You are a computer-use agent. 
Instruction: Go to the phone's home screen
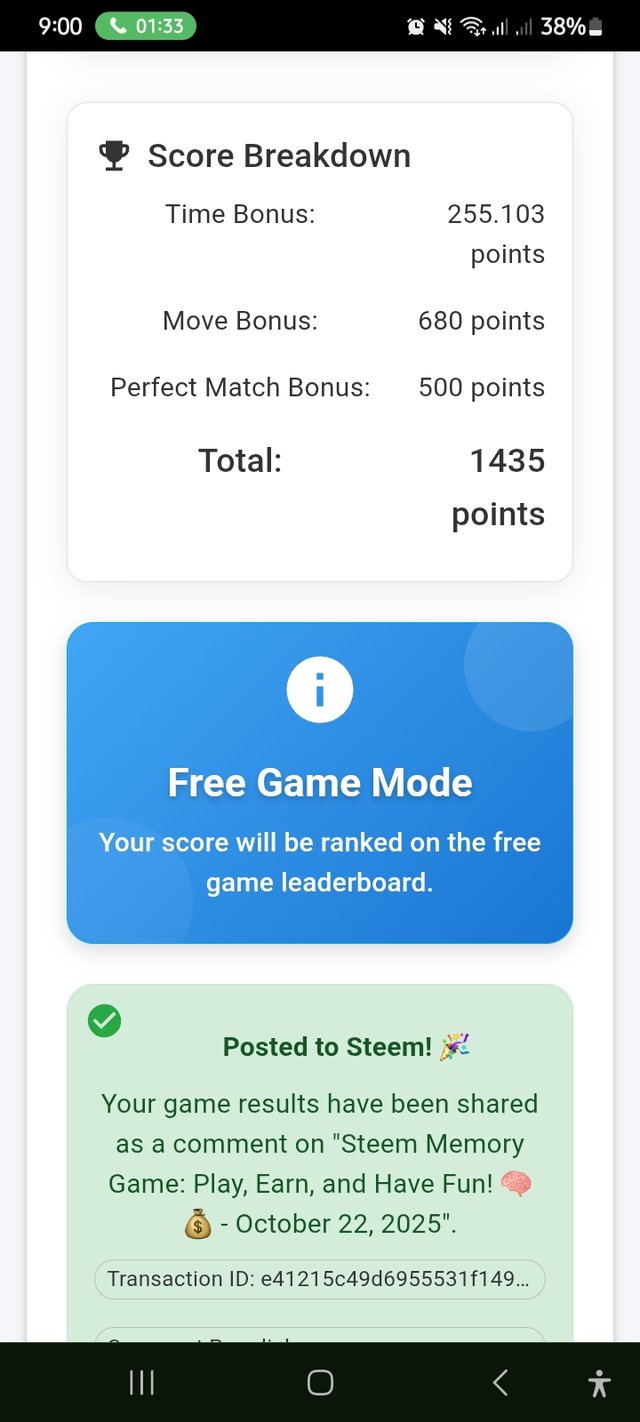tap(320, 1383)
